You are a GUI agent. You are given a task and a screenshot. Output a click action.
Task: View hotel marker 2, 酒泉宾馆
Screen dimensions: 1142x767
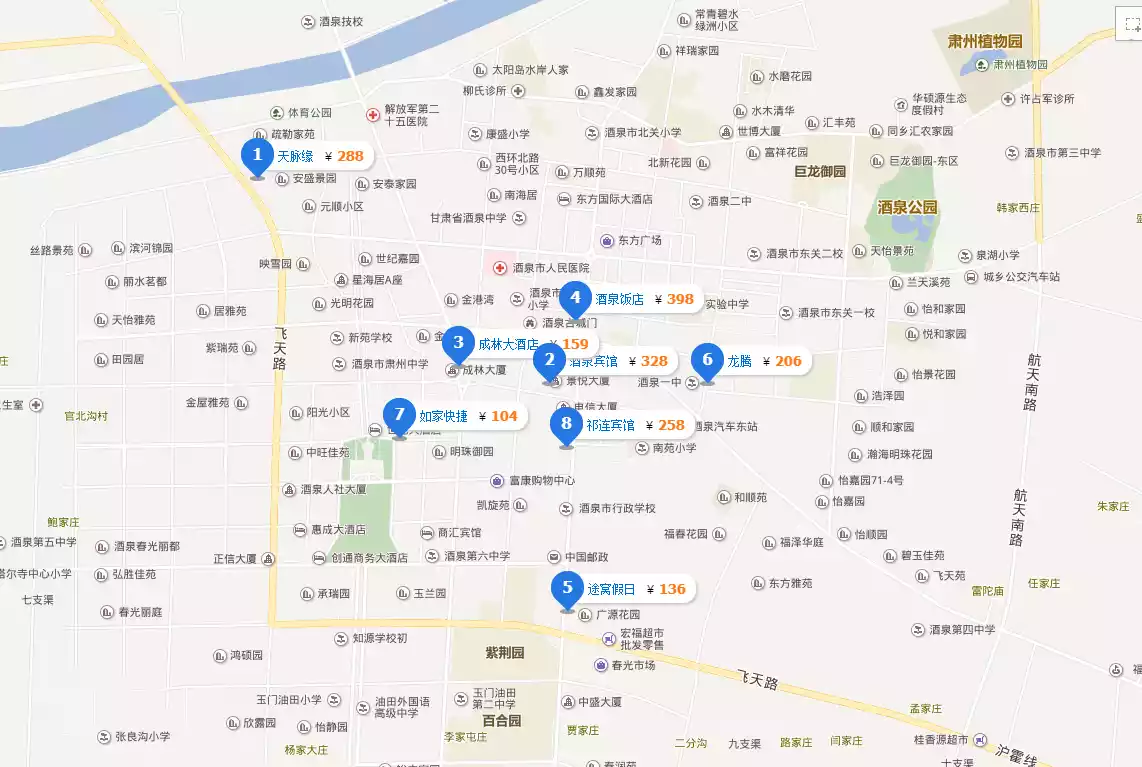coord(549,361)
